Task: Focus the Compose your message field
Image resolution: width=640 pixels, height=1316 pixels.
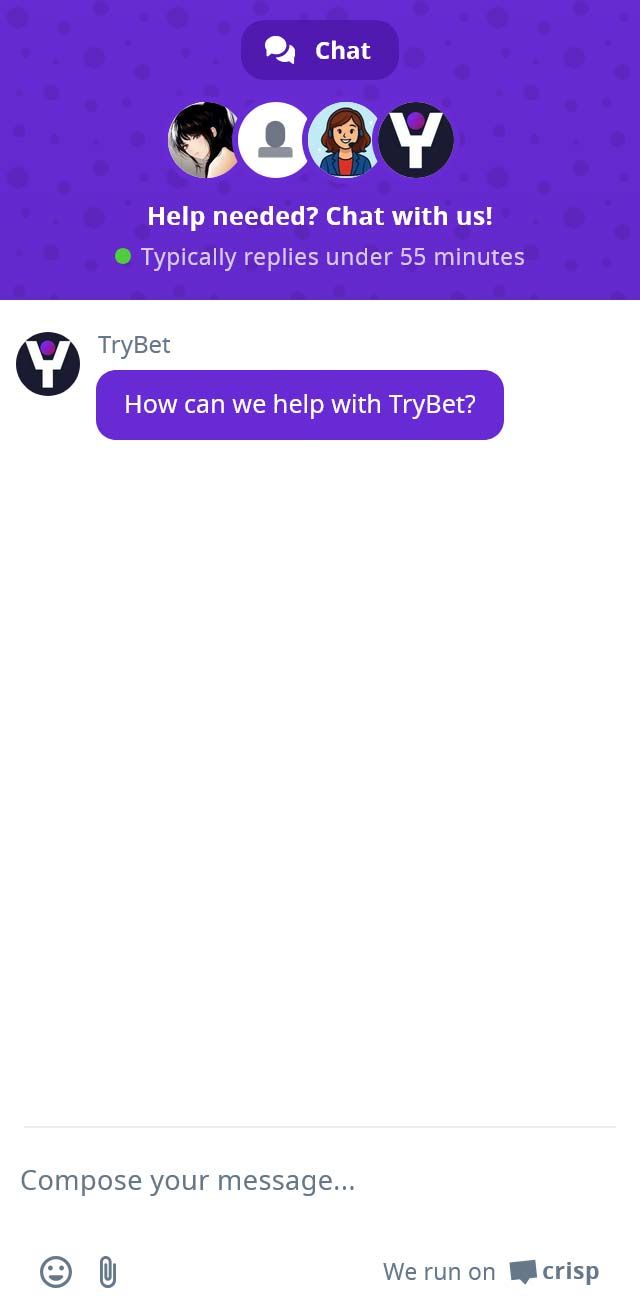Action: coord(300,1181)
